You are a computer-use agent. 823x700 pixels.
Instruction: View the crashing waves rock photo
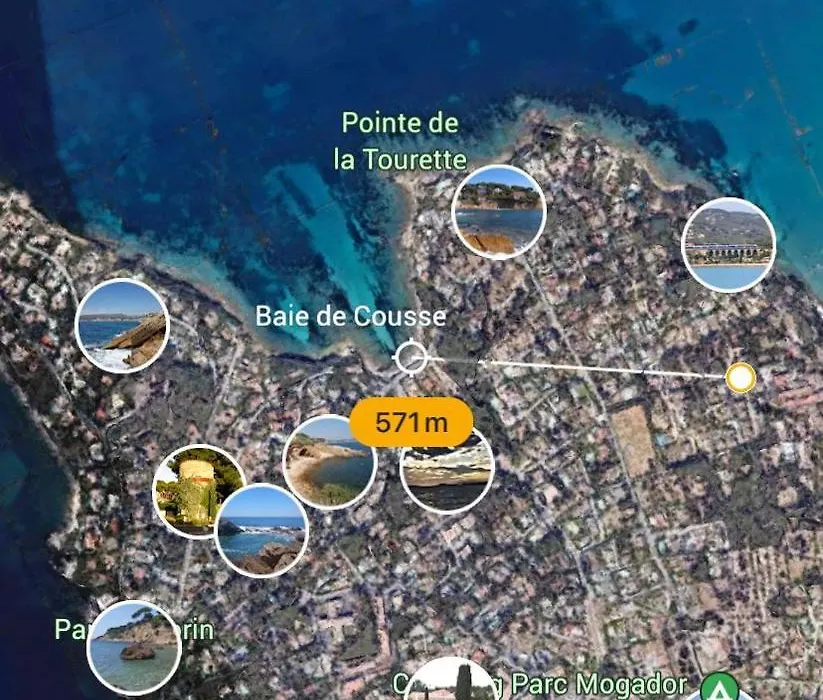click(x=121, y=325)
